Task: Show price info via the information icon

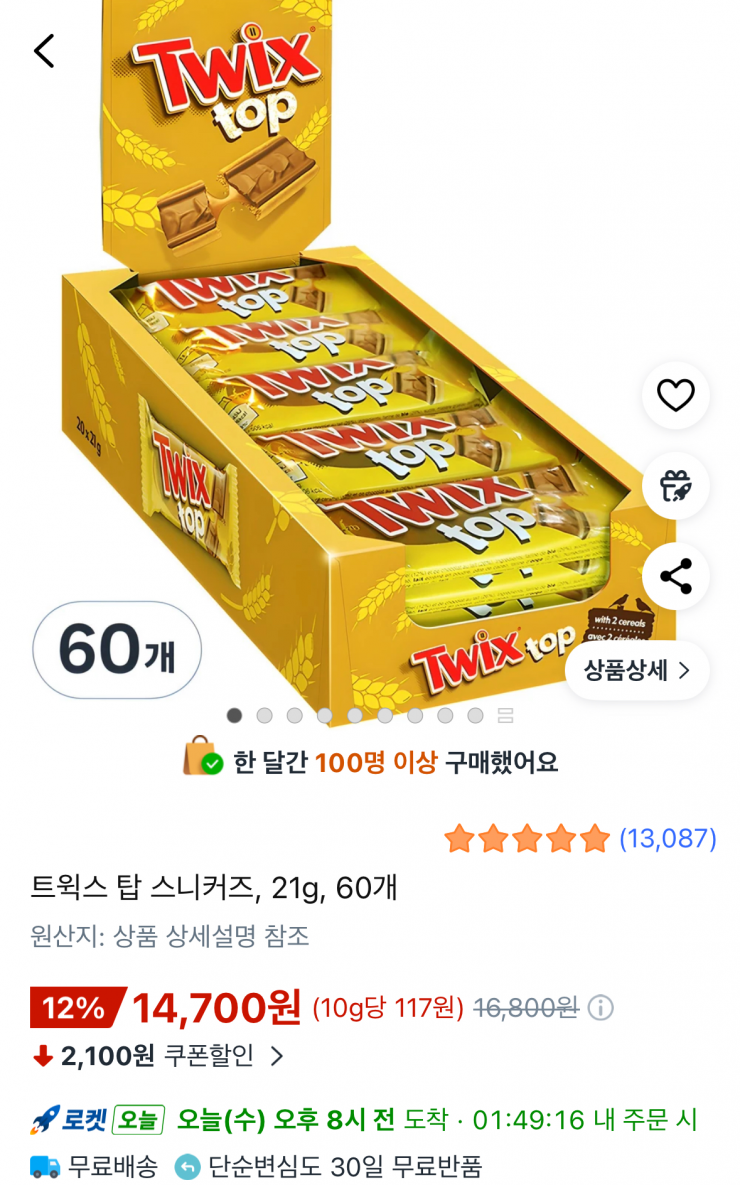Action: click(601, 1007)
